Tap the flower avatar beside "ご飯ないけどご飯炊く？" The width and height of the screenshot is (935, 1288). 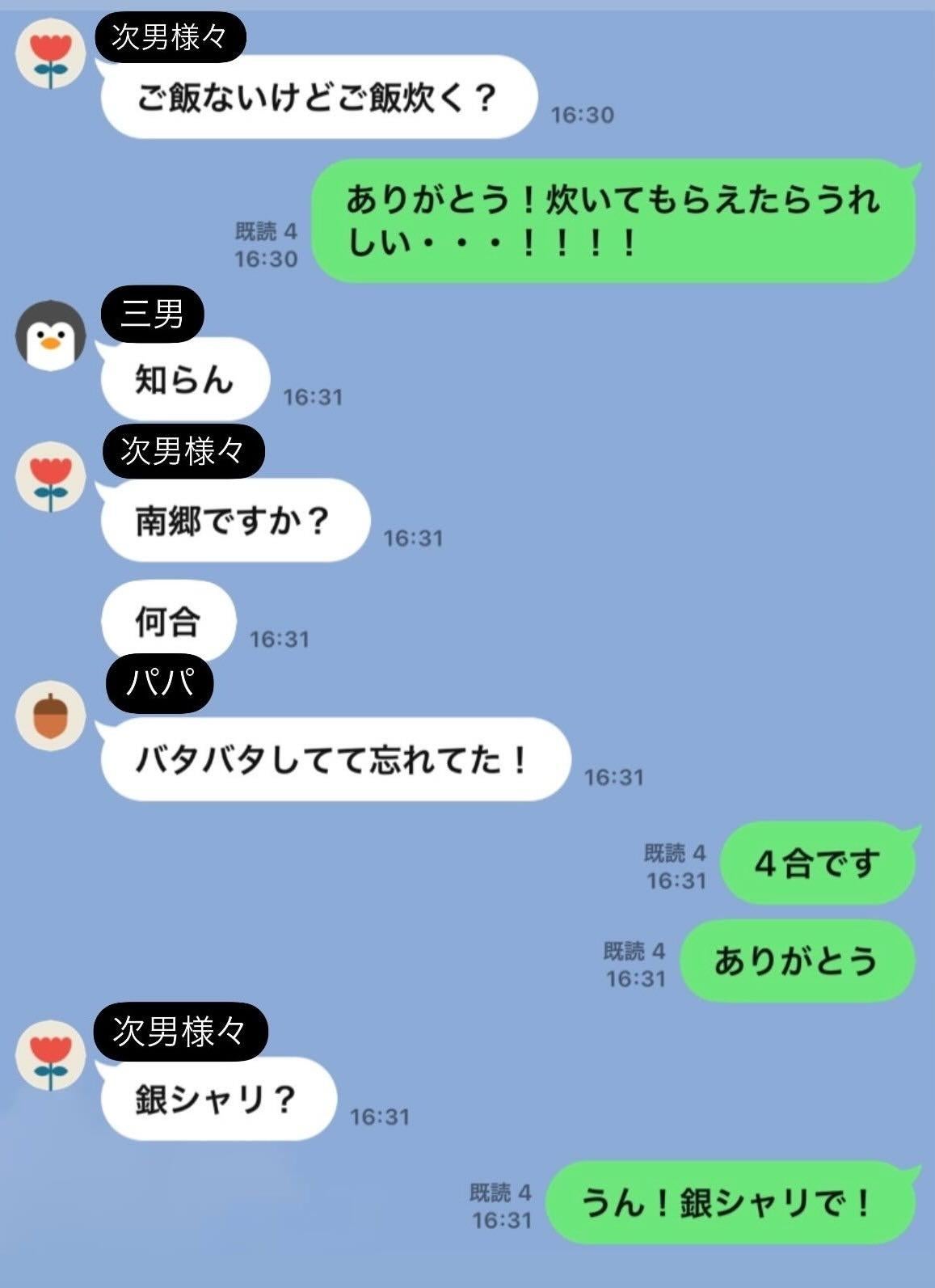[51, 54]
